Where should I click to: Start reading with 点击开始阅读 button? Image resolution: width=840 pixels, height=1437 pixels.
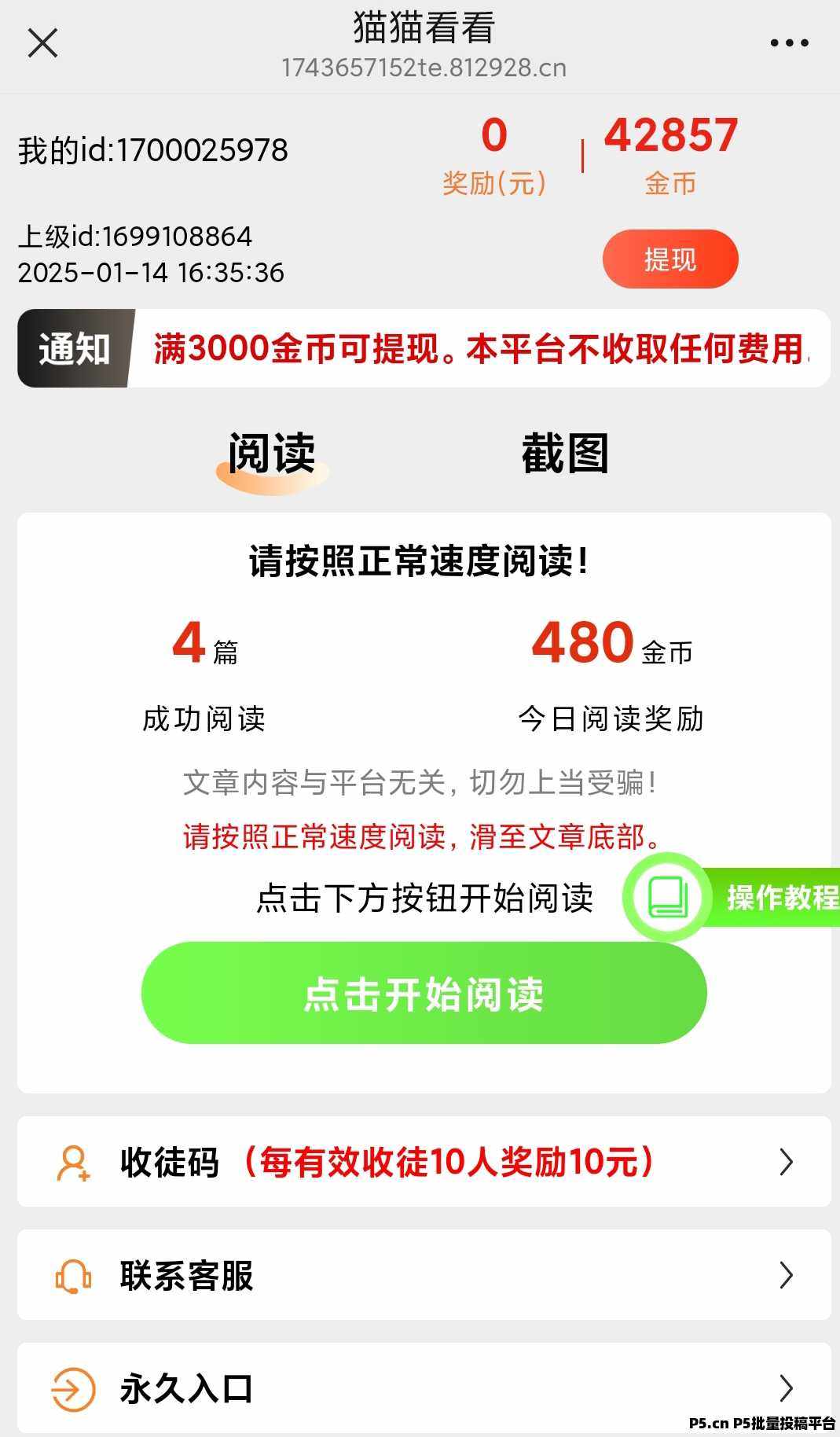coord(424,994)
